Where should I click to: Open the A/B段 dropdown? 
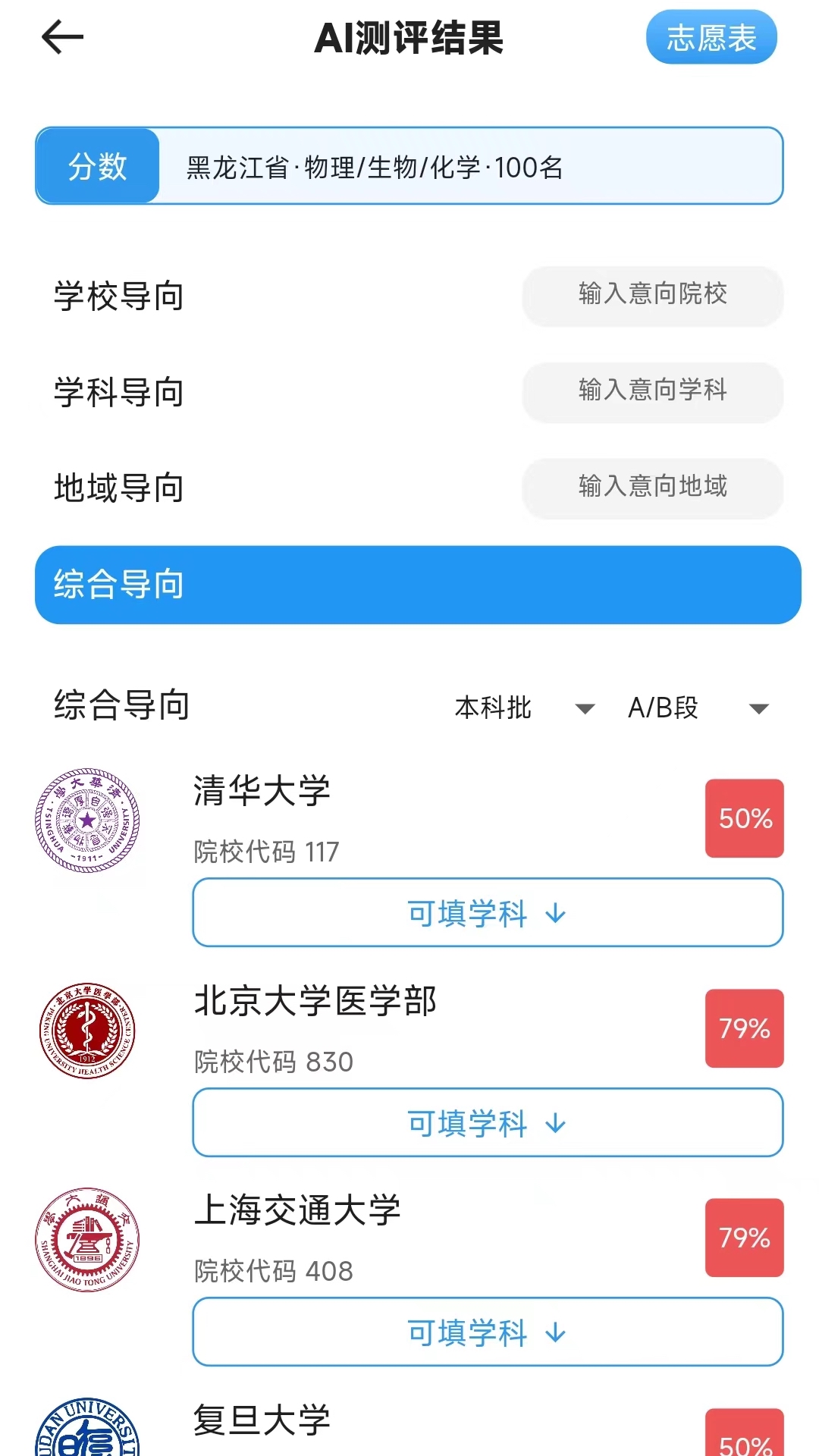[x=698, y=708]
